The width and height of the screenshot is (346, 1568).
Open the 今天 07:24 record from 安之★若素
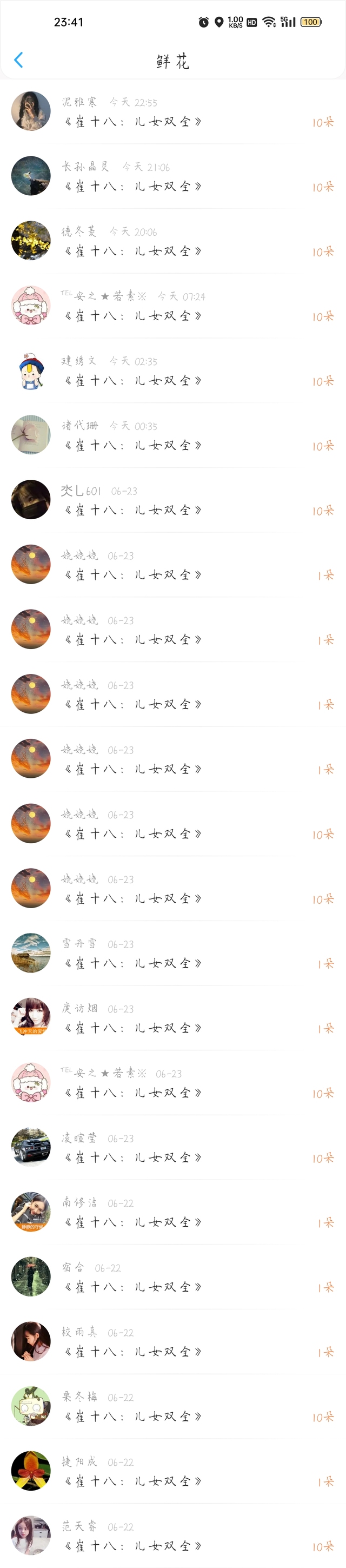(172, 306)
